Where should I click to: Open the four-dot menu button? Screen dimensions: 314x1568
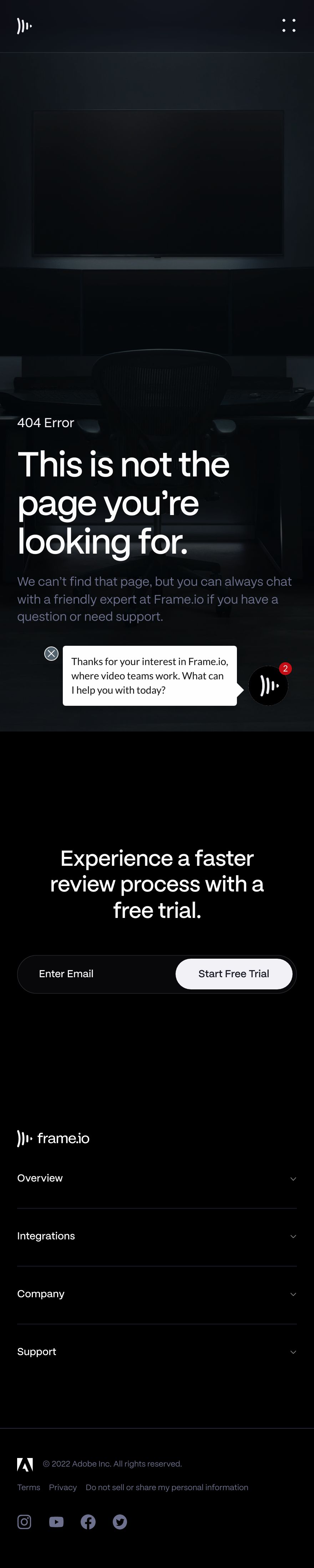tap(288, 26)
